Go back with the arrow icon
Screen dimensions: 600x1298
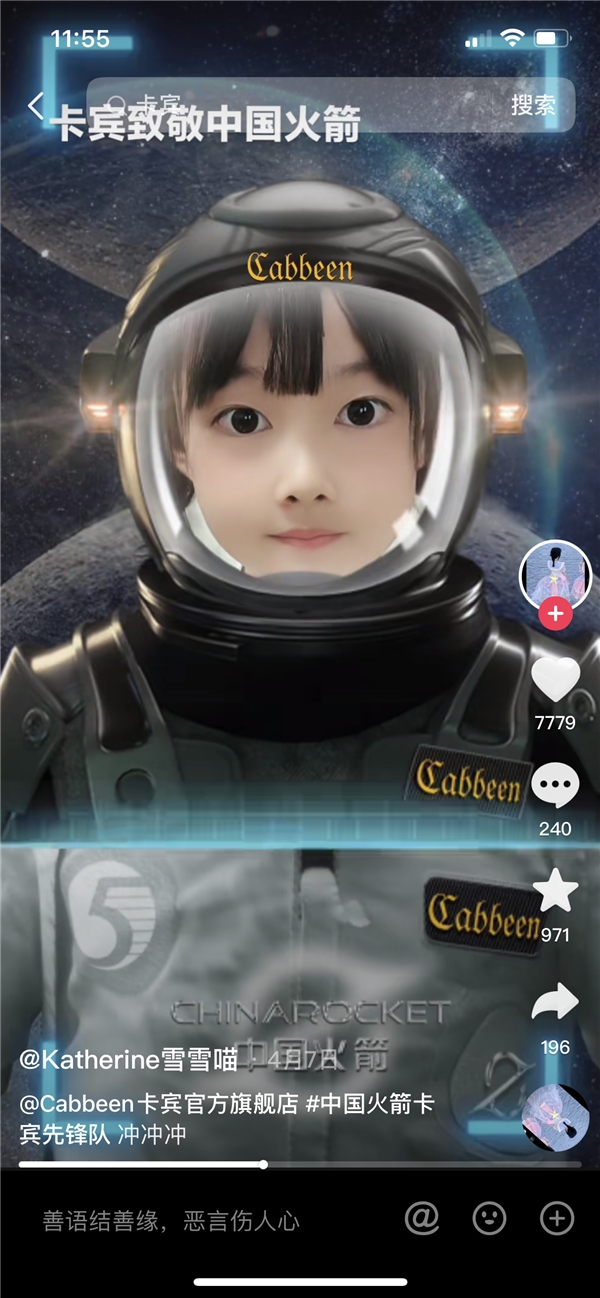[x=36, y=106]
